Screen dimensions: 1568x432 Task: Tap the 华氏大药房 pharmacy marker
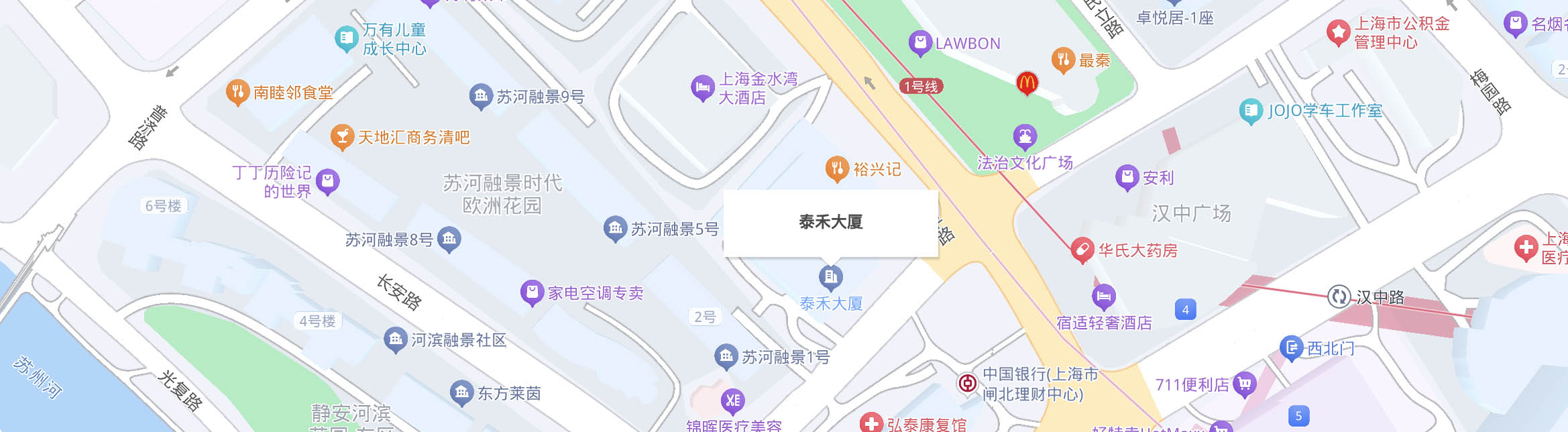pyautogui.click(x=1082, y=250)
